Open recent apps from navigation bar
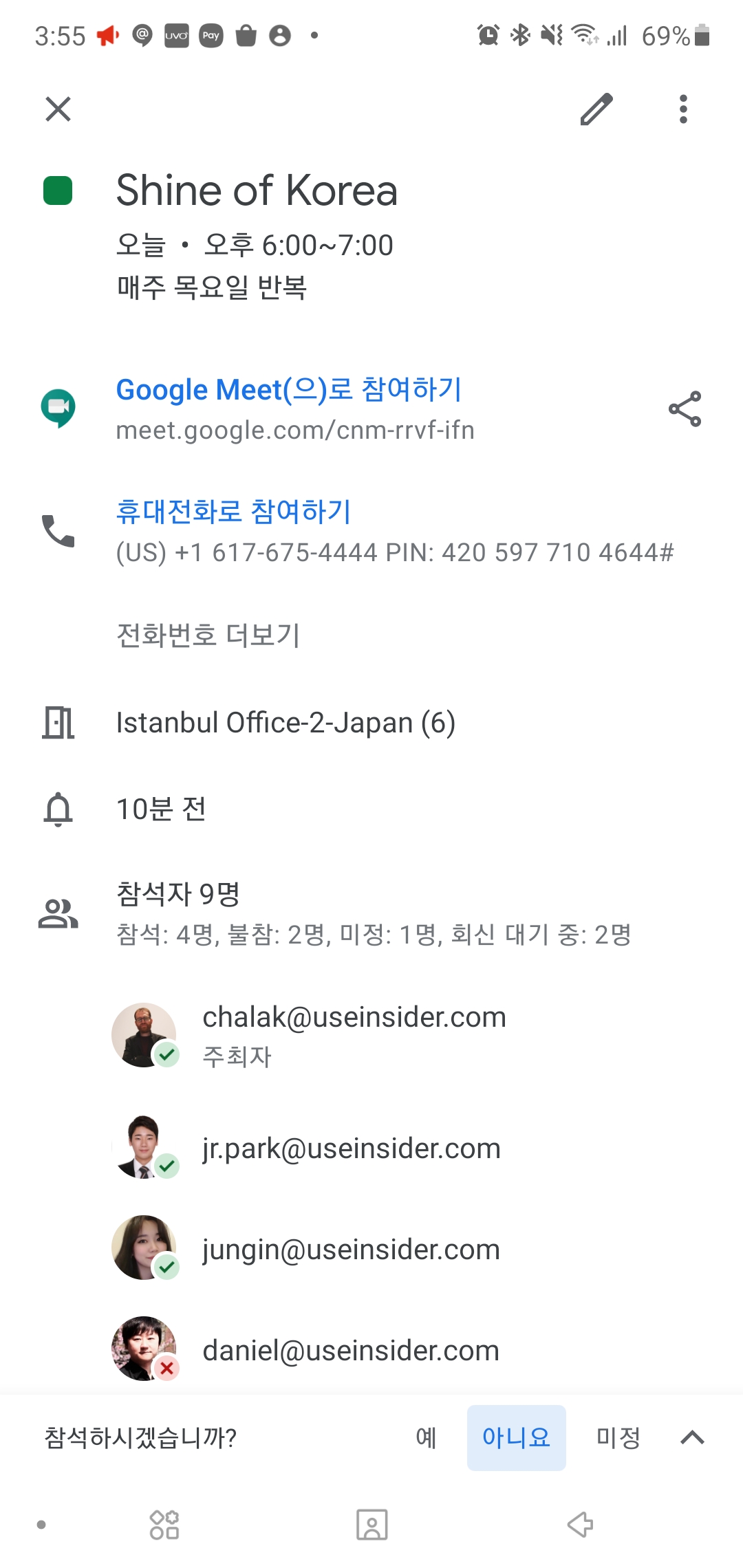 pos(164,1525)
